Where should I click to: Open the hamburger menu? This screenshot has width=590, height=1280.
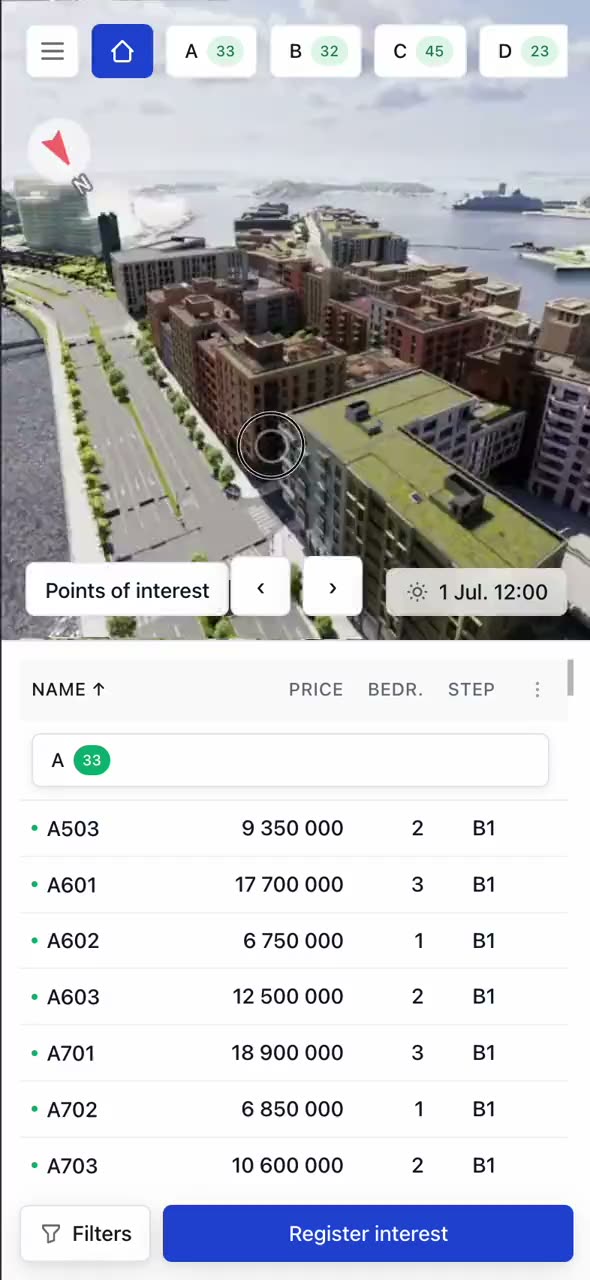[x=52, y=51]
